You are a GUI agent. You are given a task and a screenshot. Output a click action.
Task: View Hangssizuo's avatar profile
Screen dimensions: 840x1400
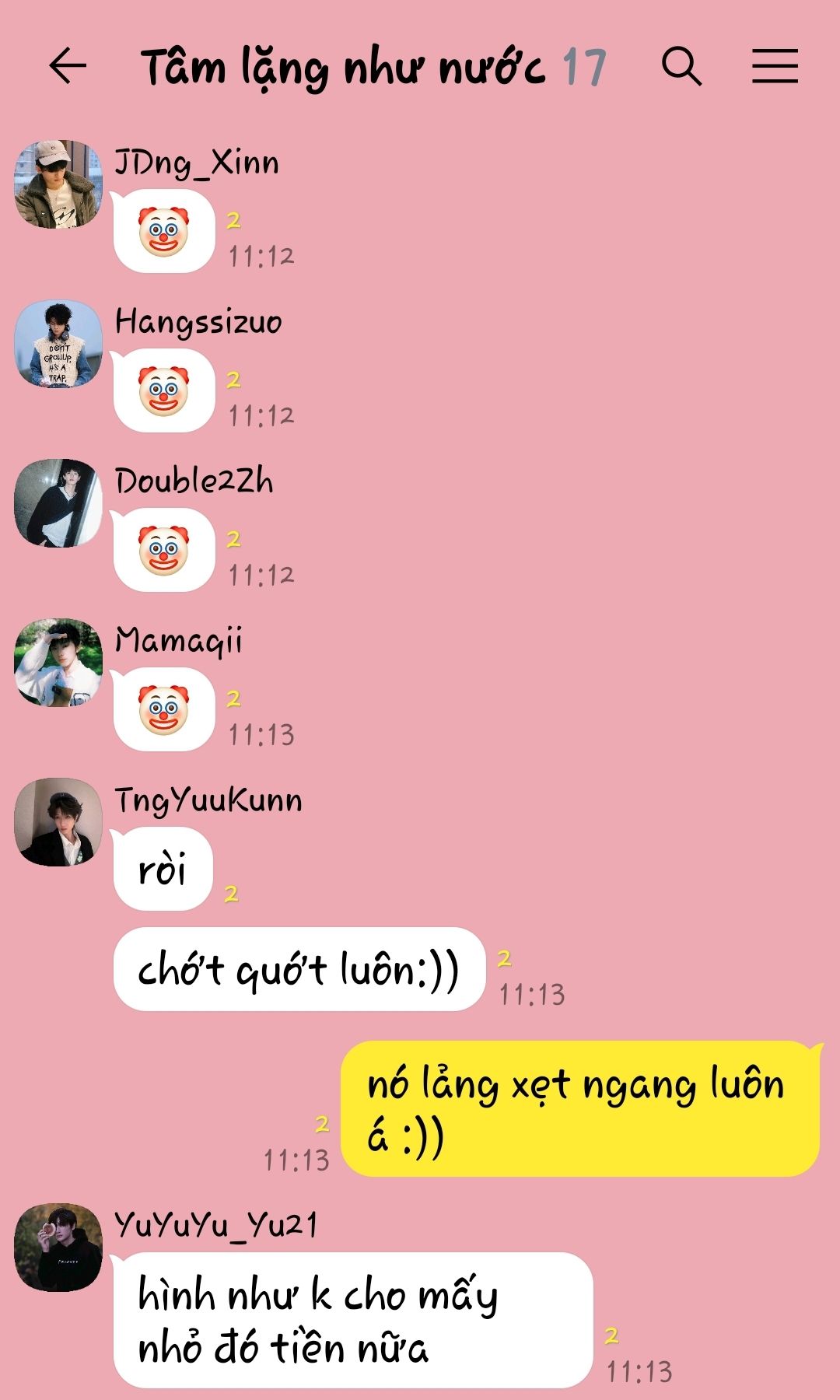pos(58,344)
